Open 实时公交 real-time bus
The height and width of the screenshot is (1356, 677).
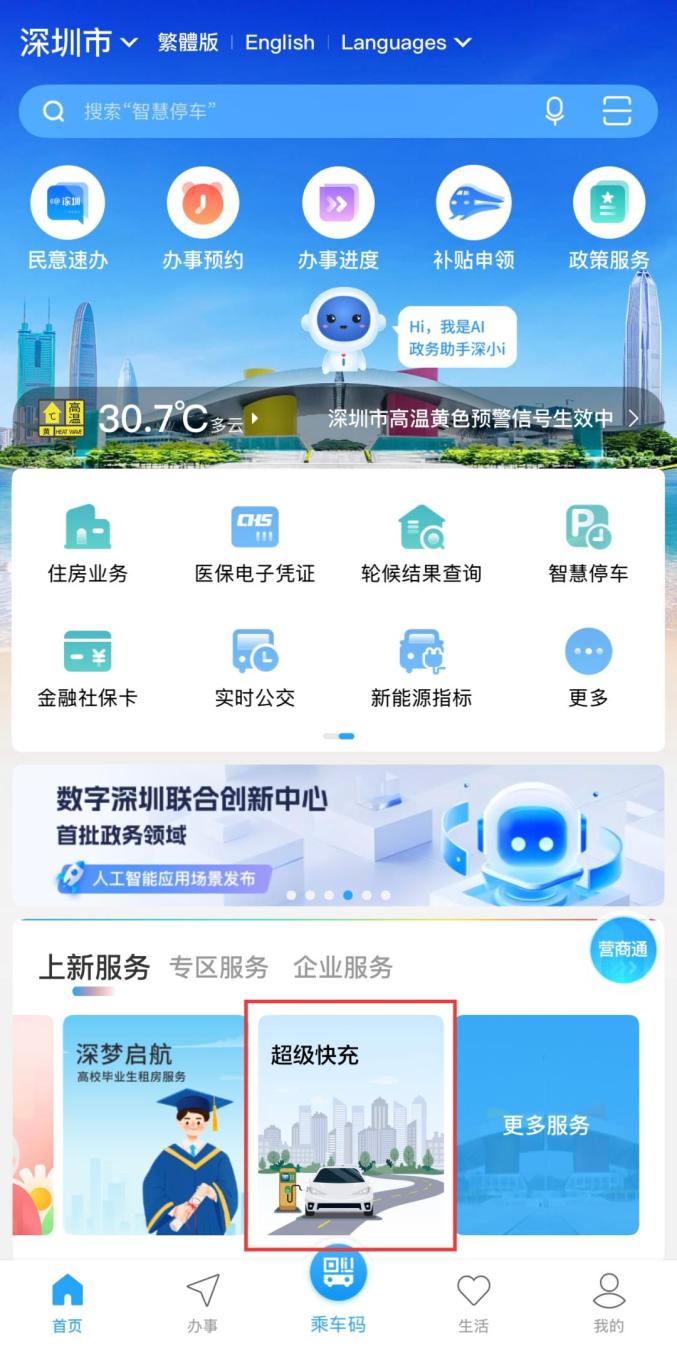[x=255, y=667]
